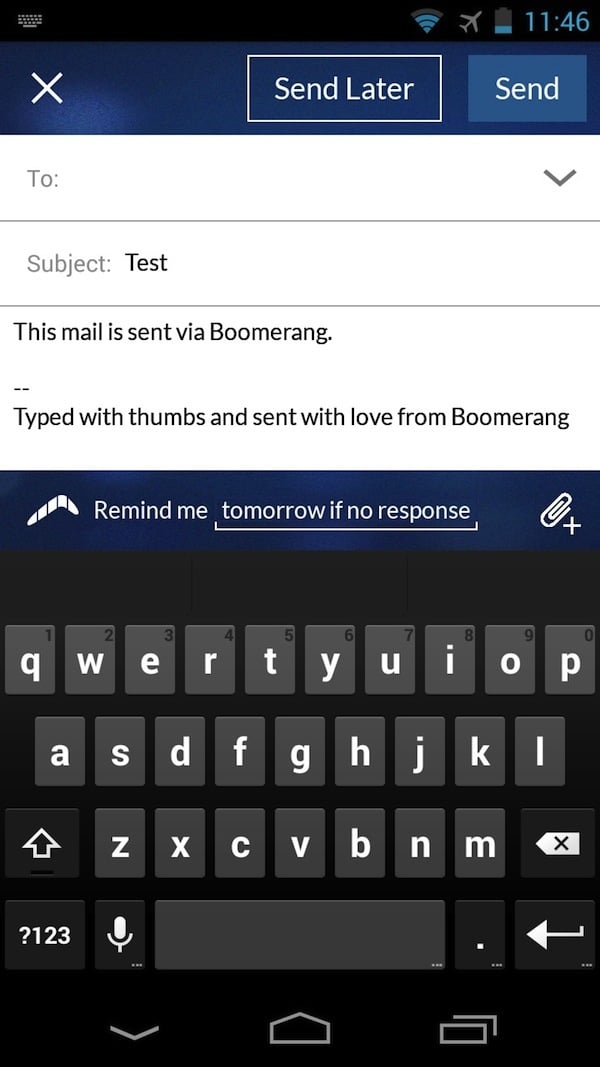
Task: Send the email now
Action: tap(527, 88)
